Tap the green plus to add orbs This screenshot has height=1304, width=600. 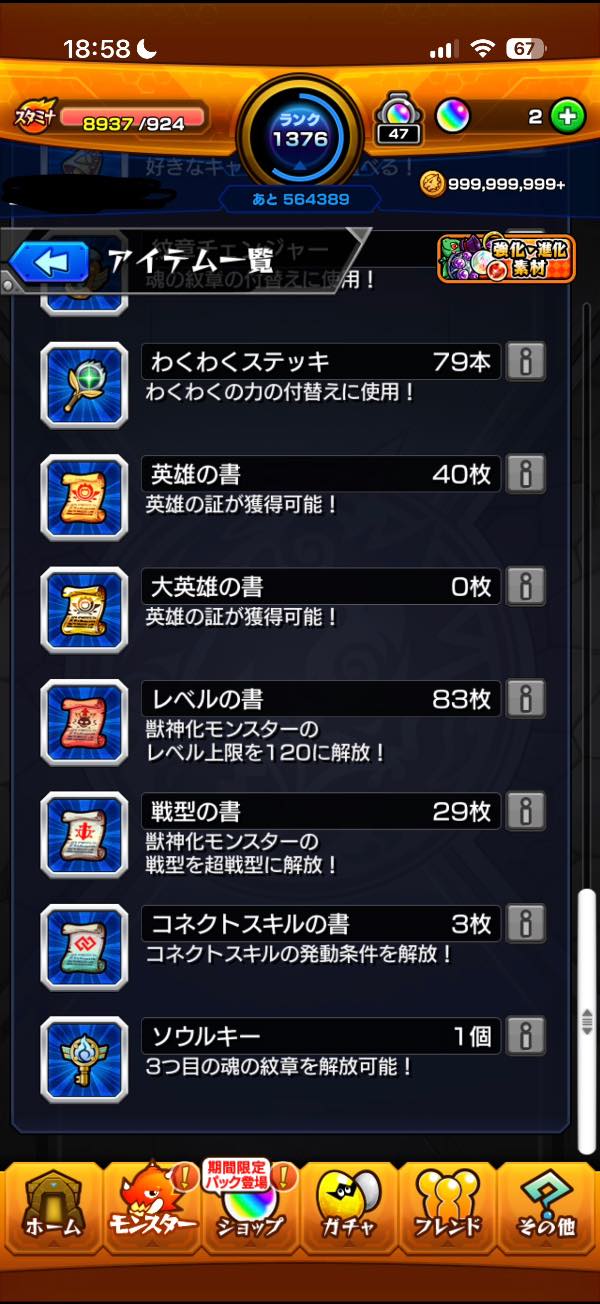[568, 117]
